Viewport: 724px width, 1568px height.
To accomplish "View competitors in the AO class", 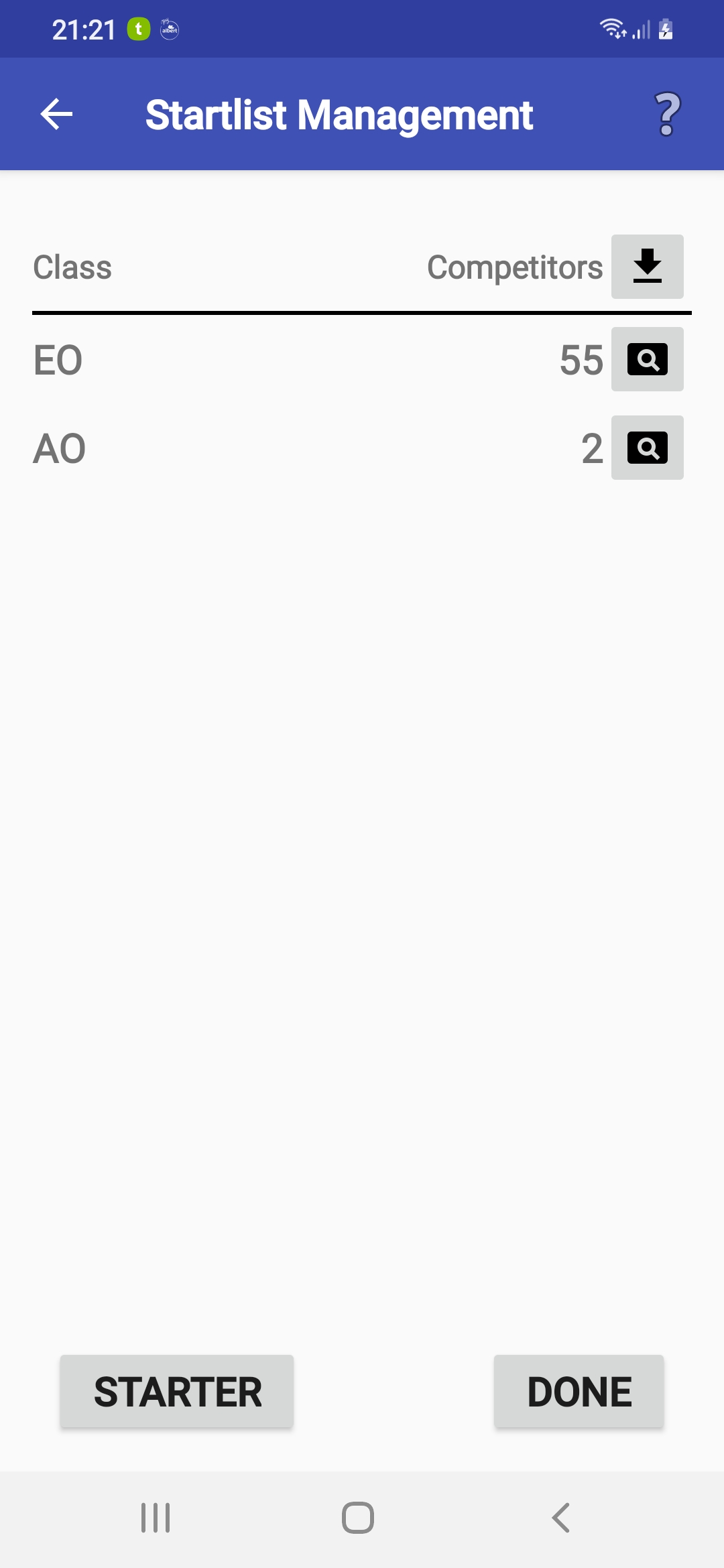I will 648,448.
